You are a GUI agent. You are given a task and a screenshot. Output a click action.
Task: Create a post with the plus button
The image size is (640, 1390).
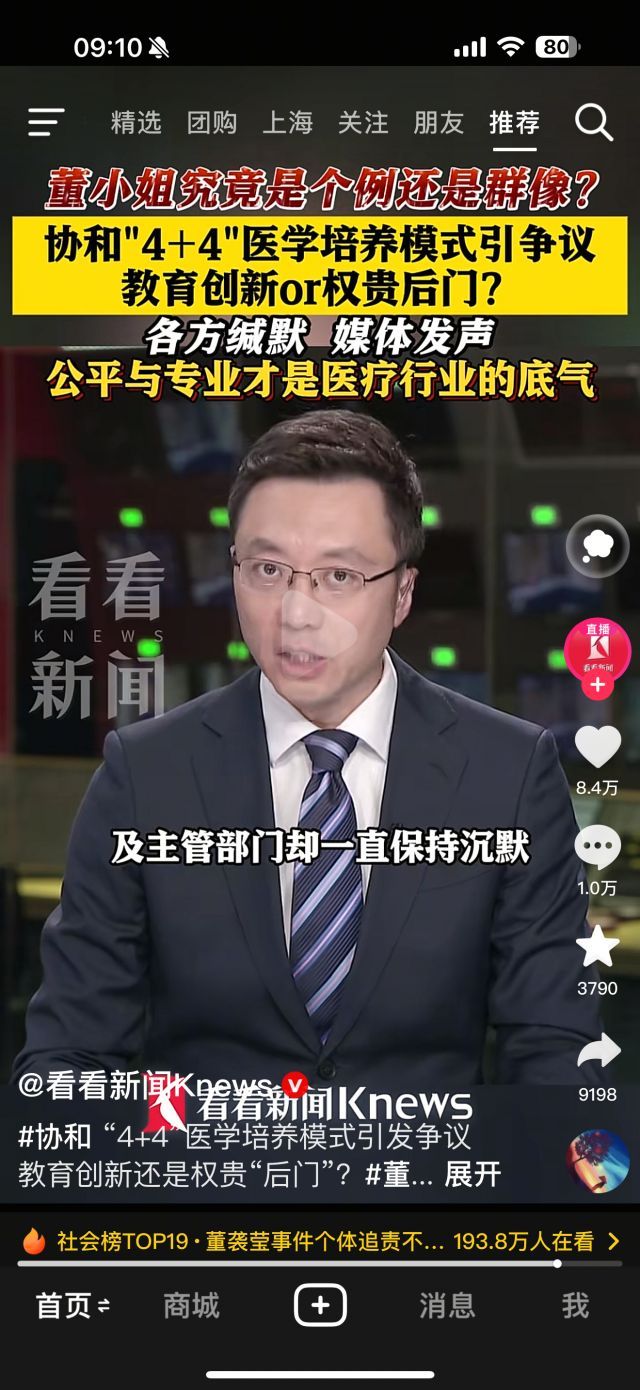[319, 1305]
